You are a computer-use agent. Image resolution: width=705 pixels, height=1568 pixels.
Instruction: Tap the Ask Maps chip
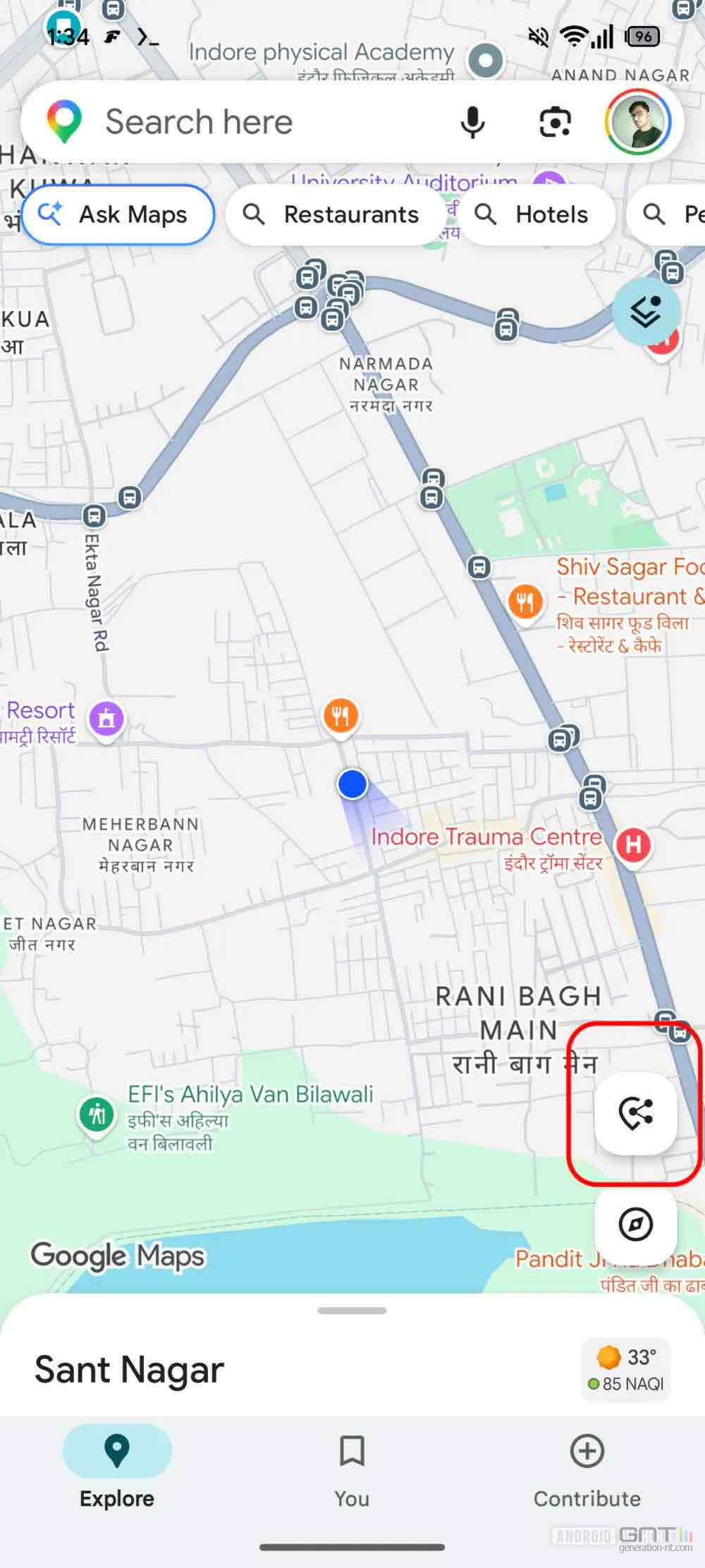118,214
